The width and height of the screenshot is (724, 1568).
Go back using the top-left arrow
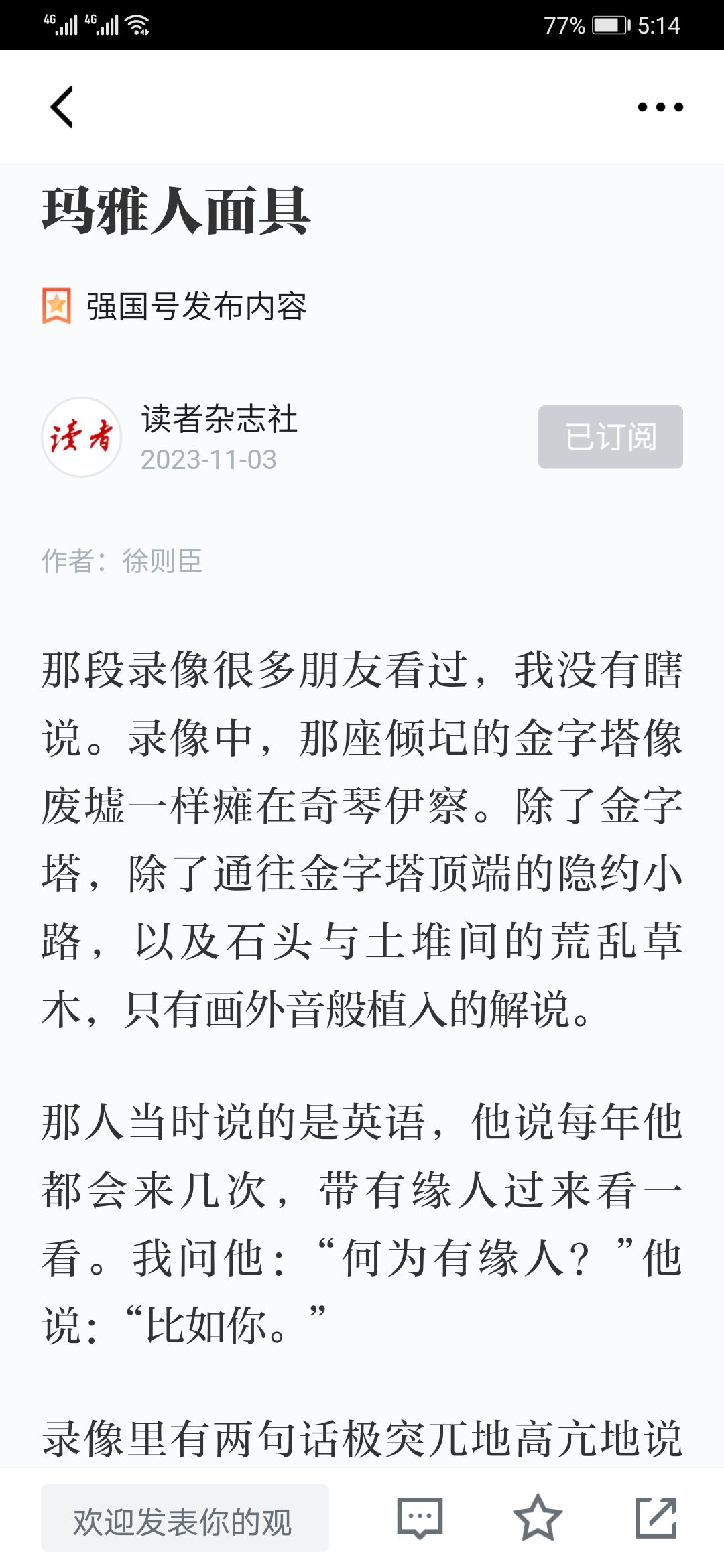[62, 107]
